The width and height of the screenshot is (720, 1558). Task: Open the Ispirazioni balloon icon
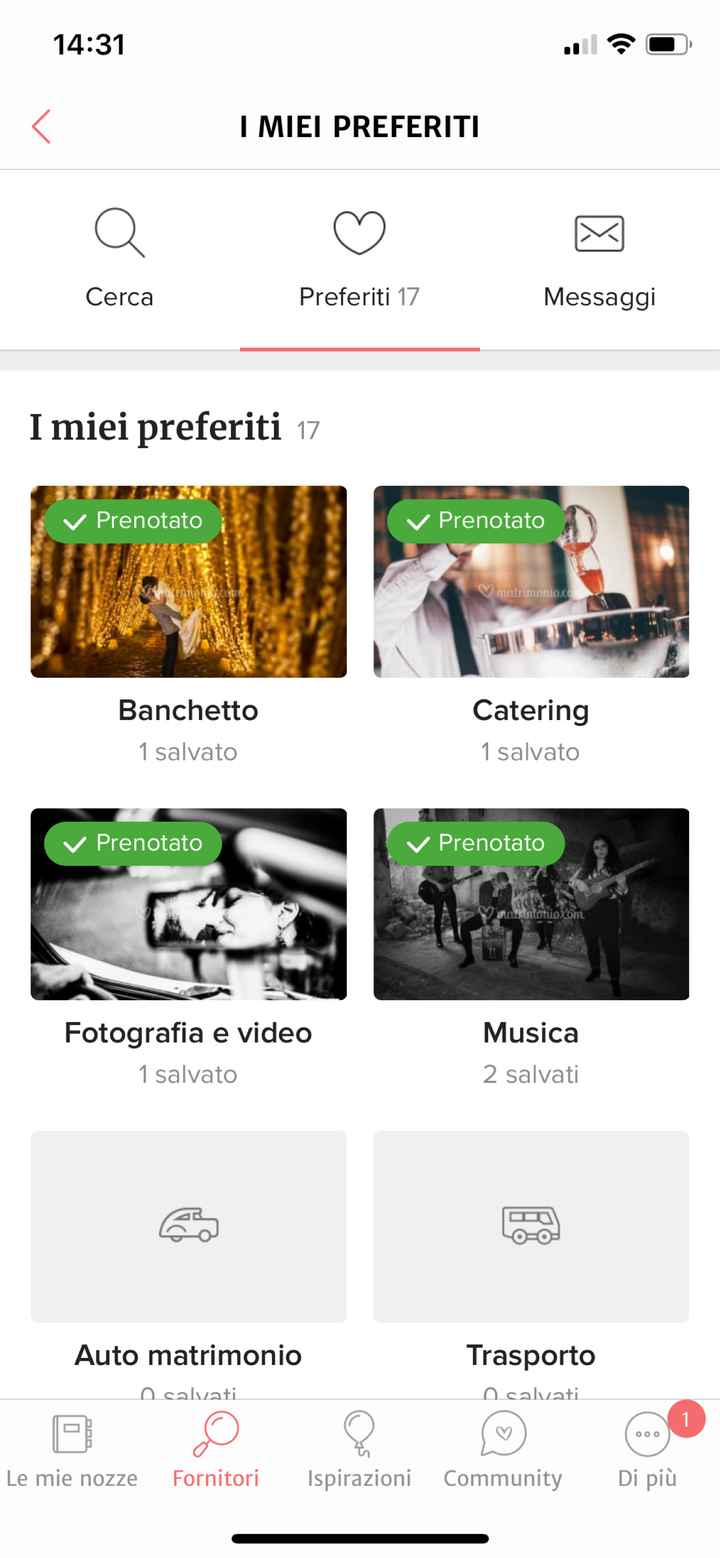(x=359, y=1434)
